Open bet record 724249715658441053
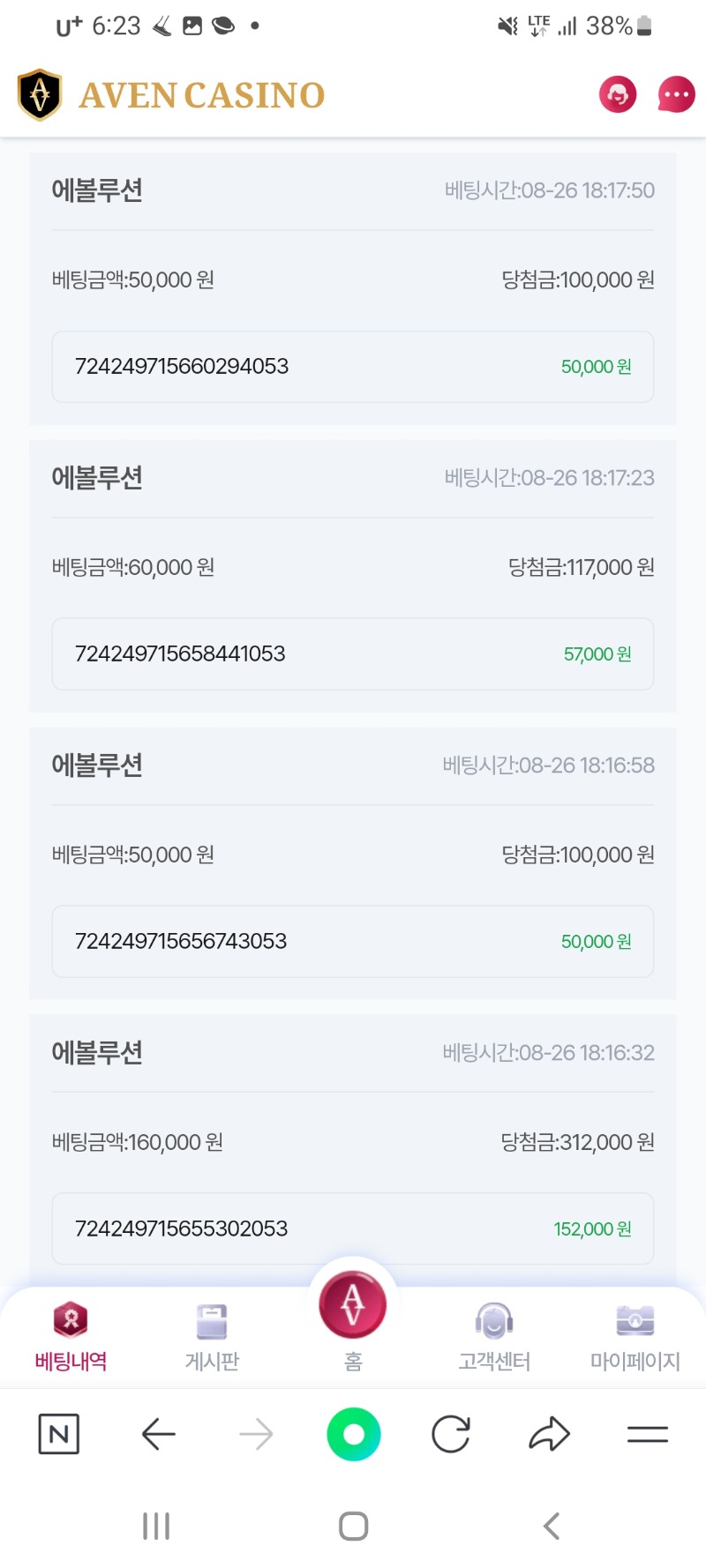706x1568 pixels. coord(353,654)
